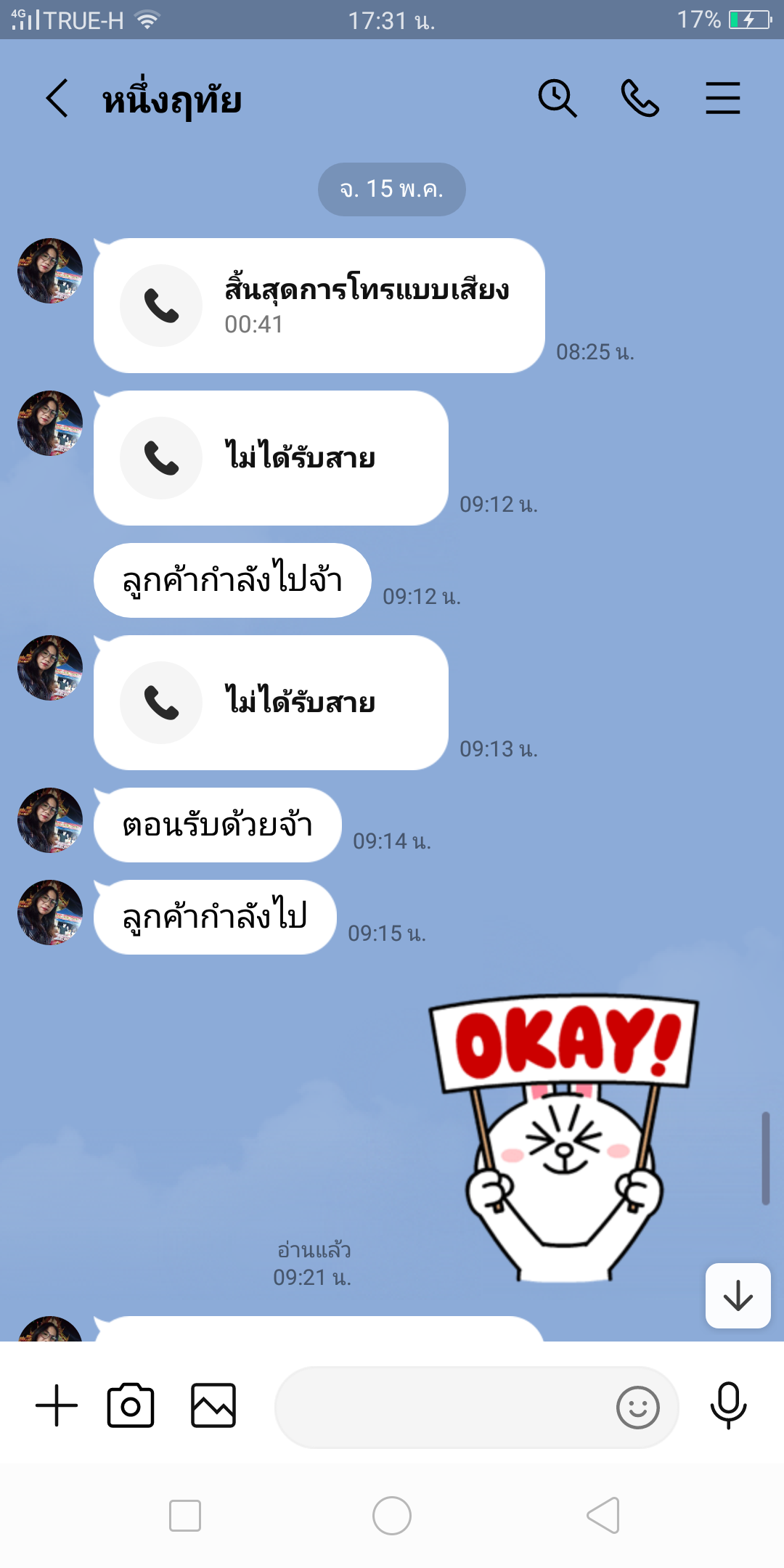Go to the home screen
This screenshot has height=1568, width=784.
[x=392, y=1516]
